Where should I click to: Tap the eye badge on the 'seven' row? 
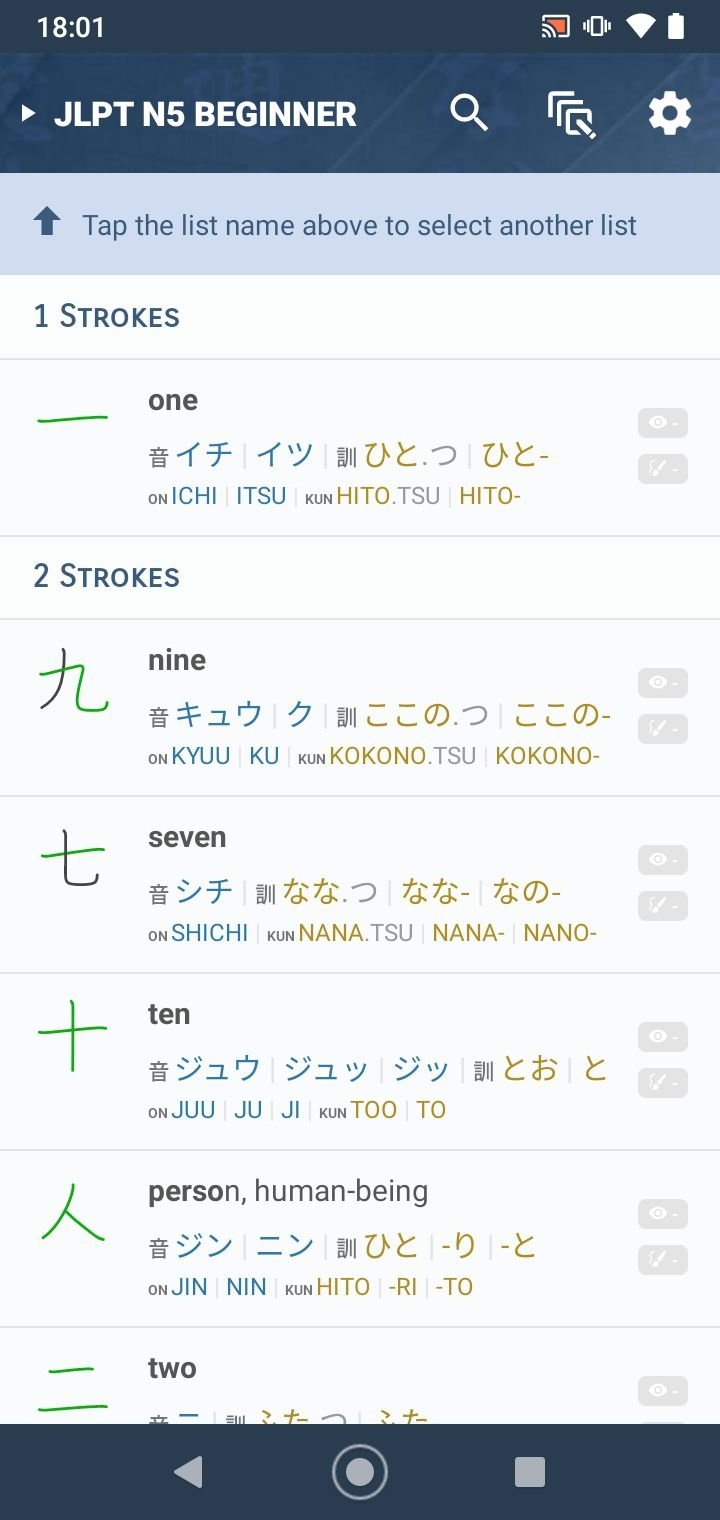pos(663,860)
